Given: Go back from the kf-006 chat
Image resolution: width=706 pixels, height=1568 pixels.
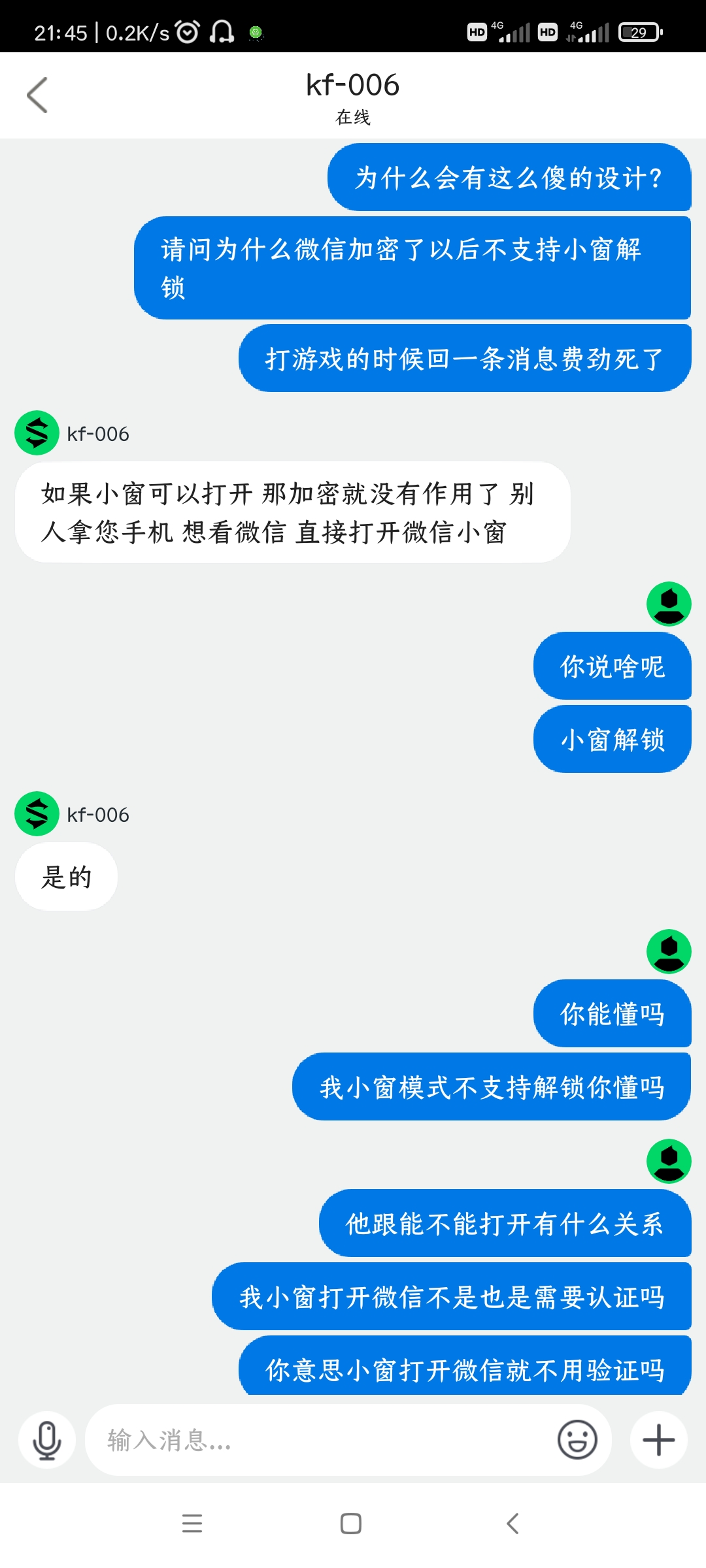Looking at the screenshot, I should [x=37, y=95].
